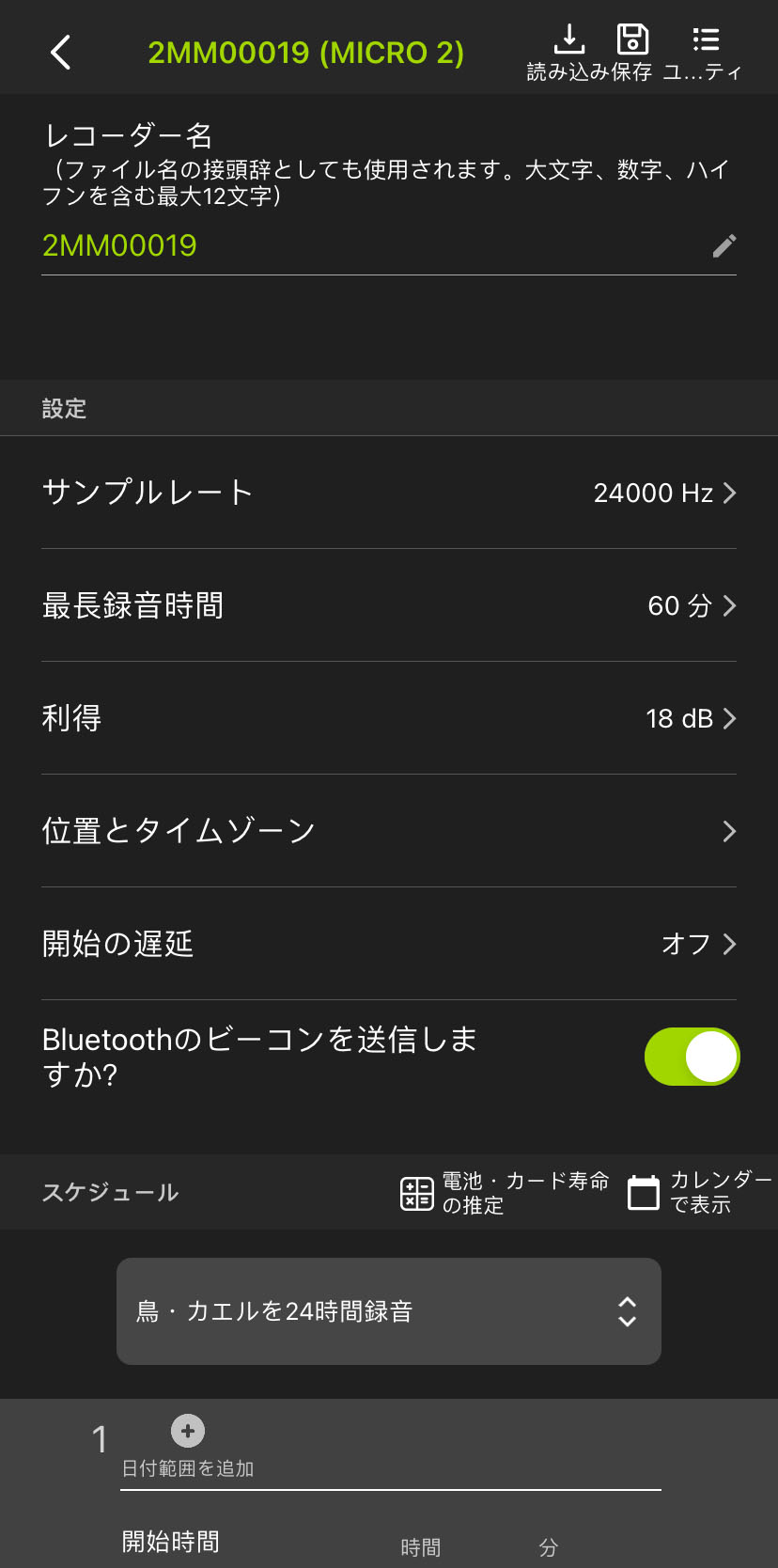Show the schedule in calendar view
Screen dimensions: 778x1568
(643, 1192)
